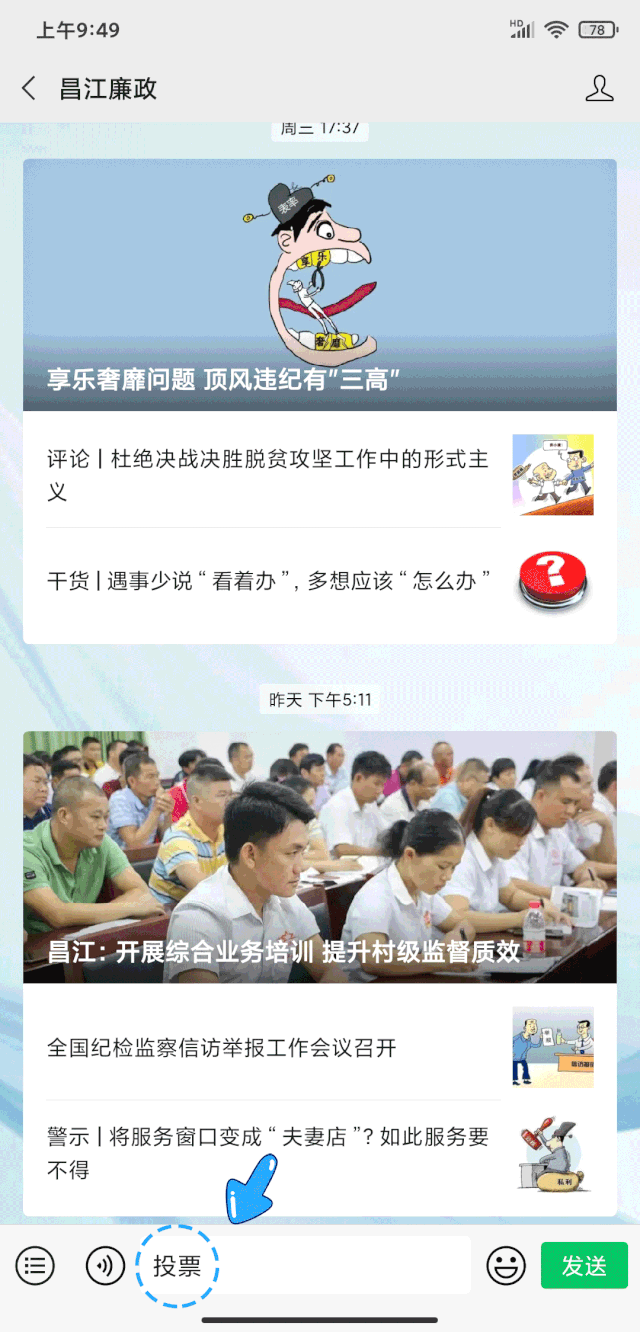
Task: Tap the message input field with 投票
Action: tap(310, 1266)
